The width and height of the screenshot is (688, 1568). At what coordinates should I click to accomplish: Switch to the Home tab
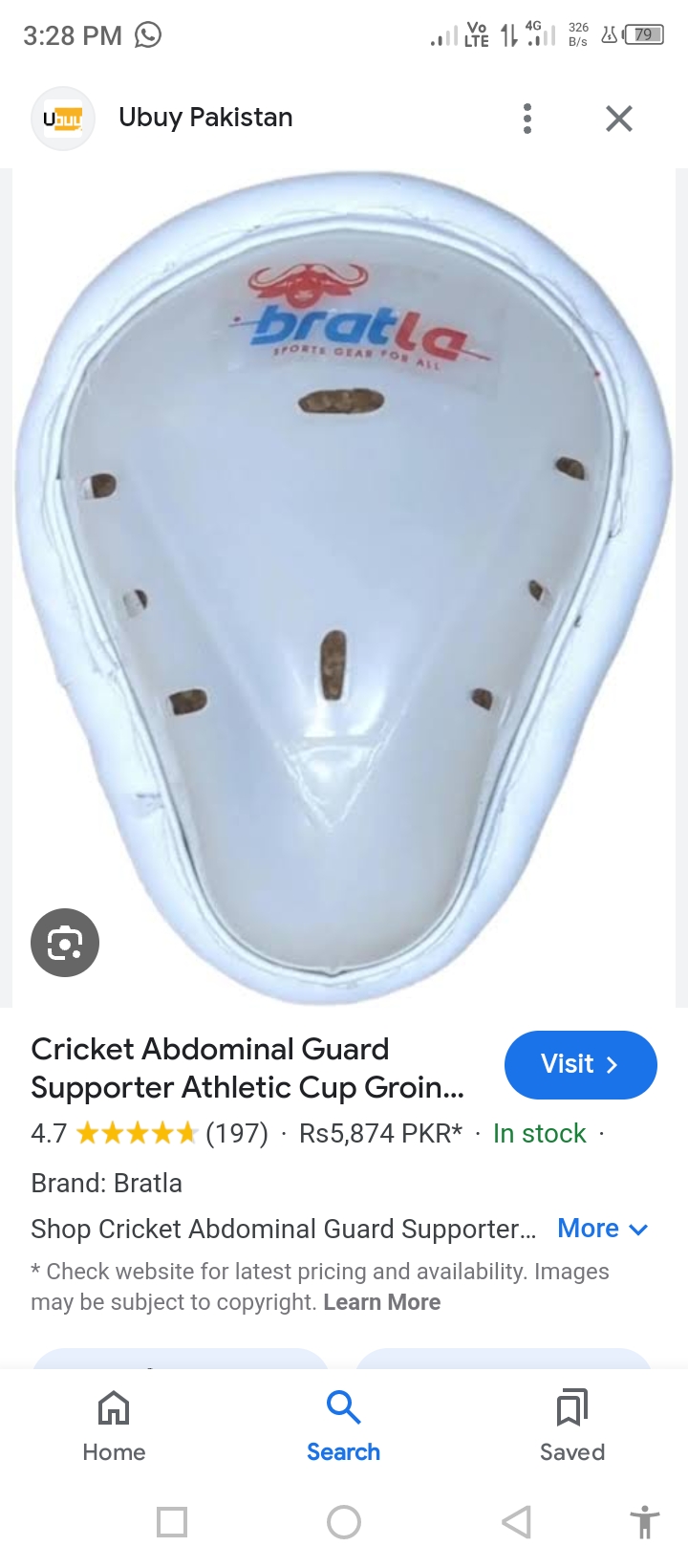pyautogui.click(x=114, y=1425)
